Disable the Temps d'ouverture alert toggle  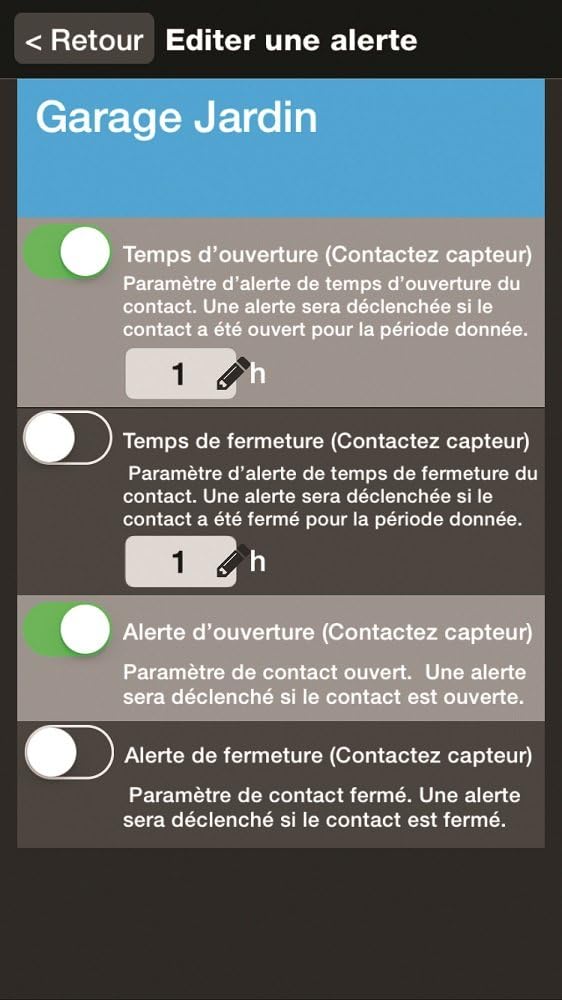68,251
